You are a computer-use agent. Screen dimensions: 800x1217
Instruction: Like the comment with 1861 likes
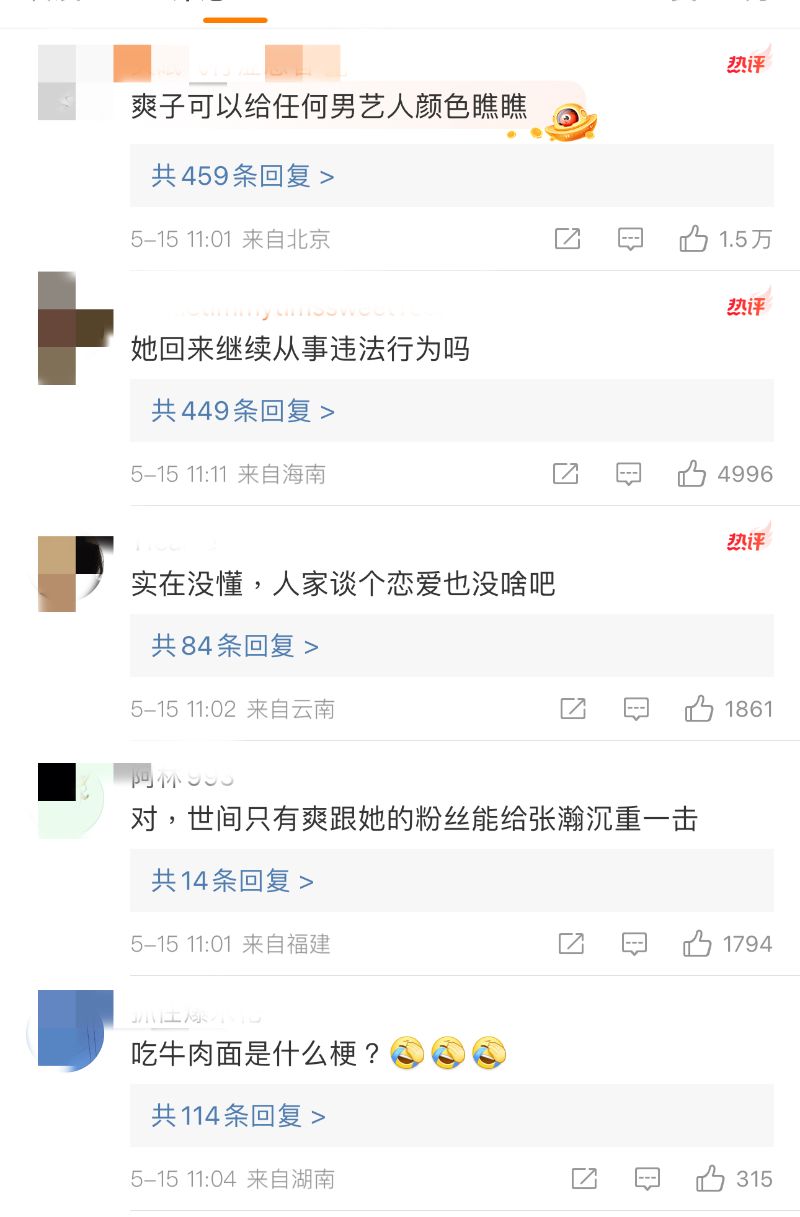(698, 709)
